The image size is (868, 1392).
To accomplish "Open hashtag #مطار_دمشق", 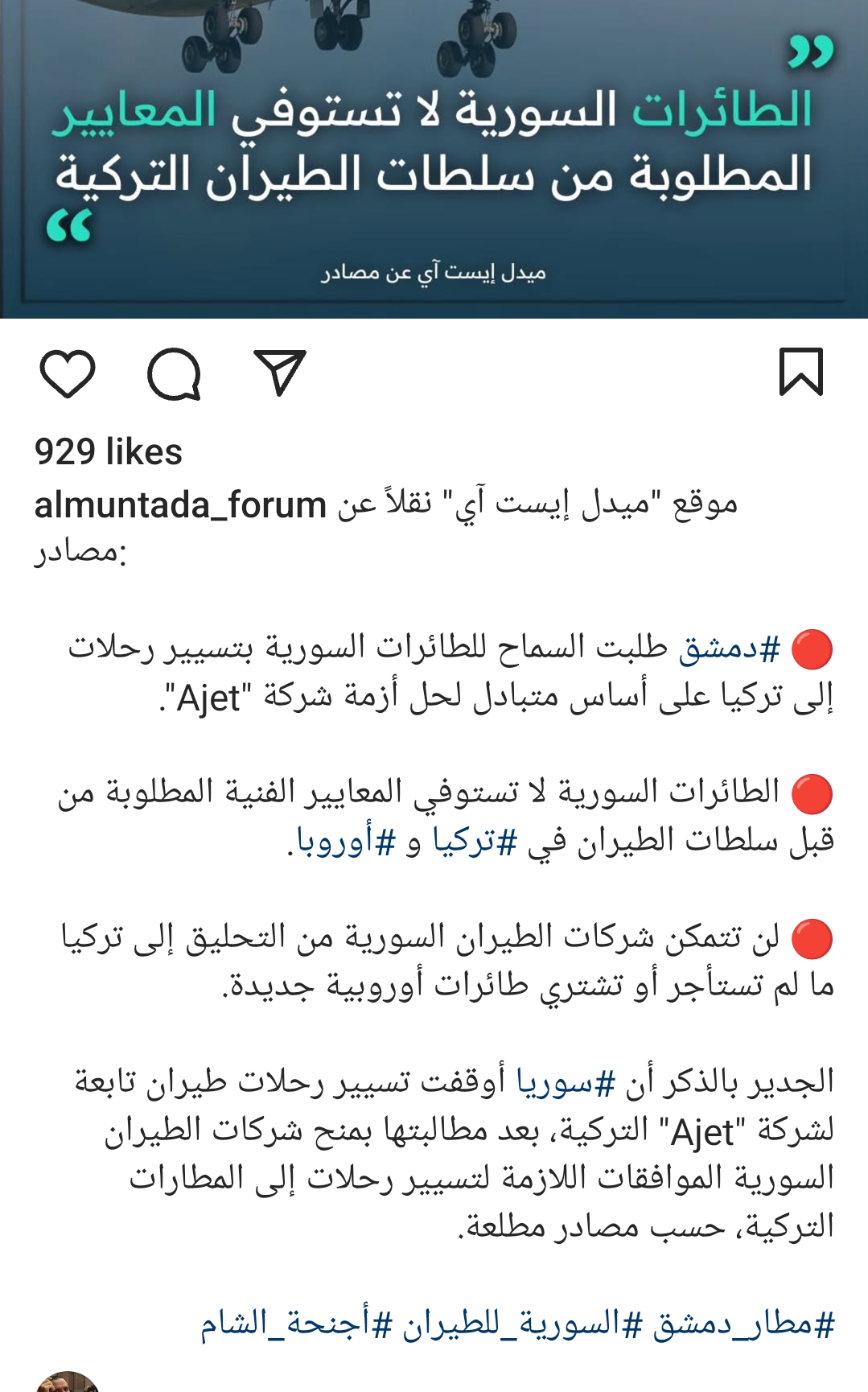I will click(x=743, y=1324).
